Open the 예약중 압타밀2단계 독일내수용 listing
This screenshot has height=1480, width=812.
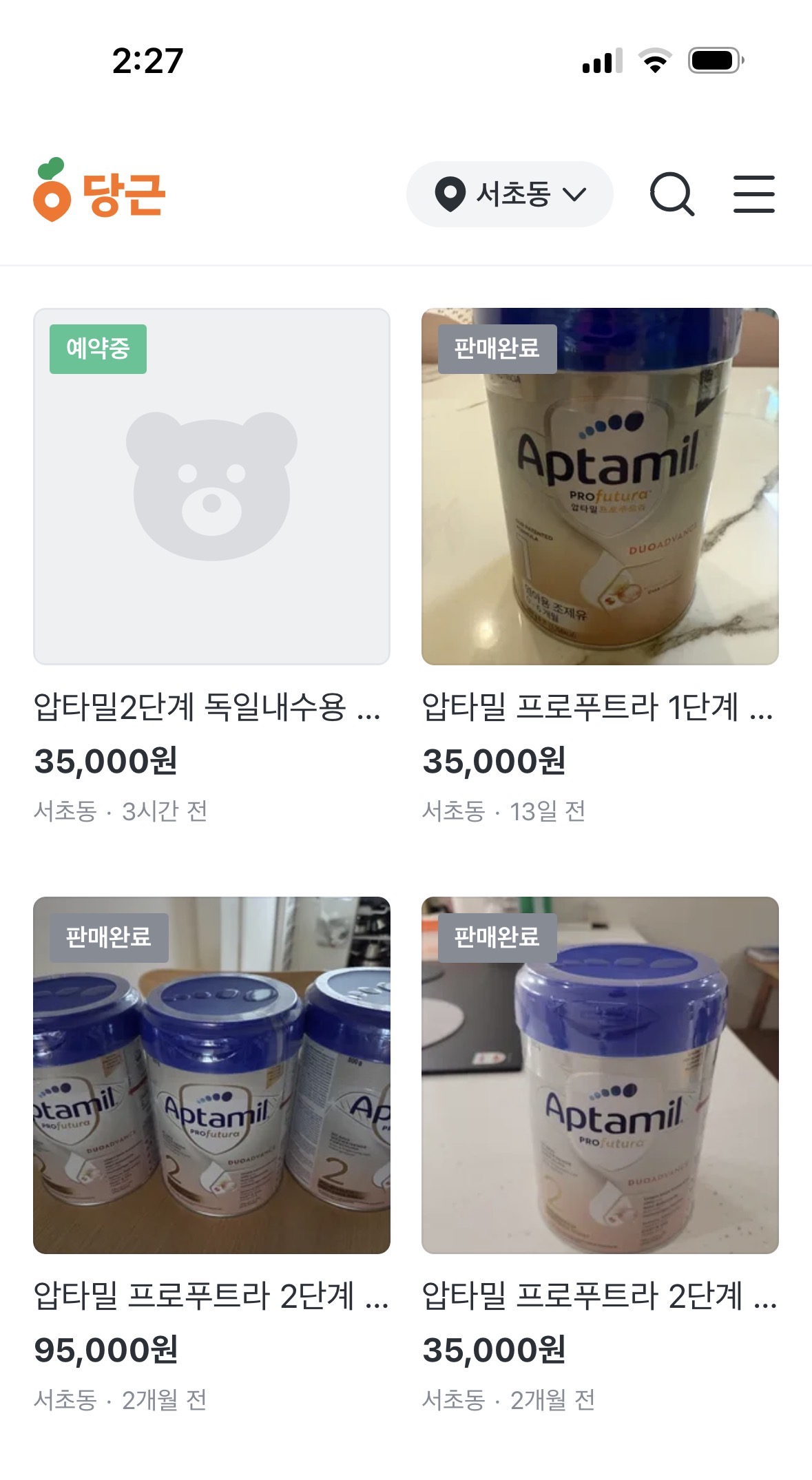(211, 486)
